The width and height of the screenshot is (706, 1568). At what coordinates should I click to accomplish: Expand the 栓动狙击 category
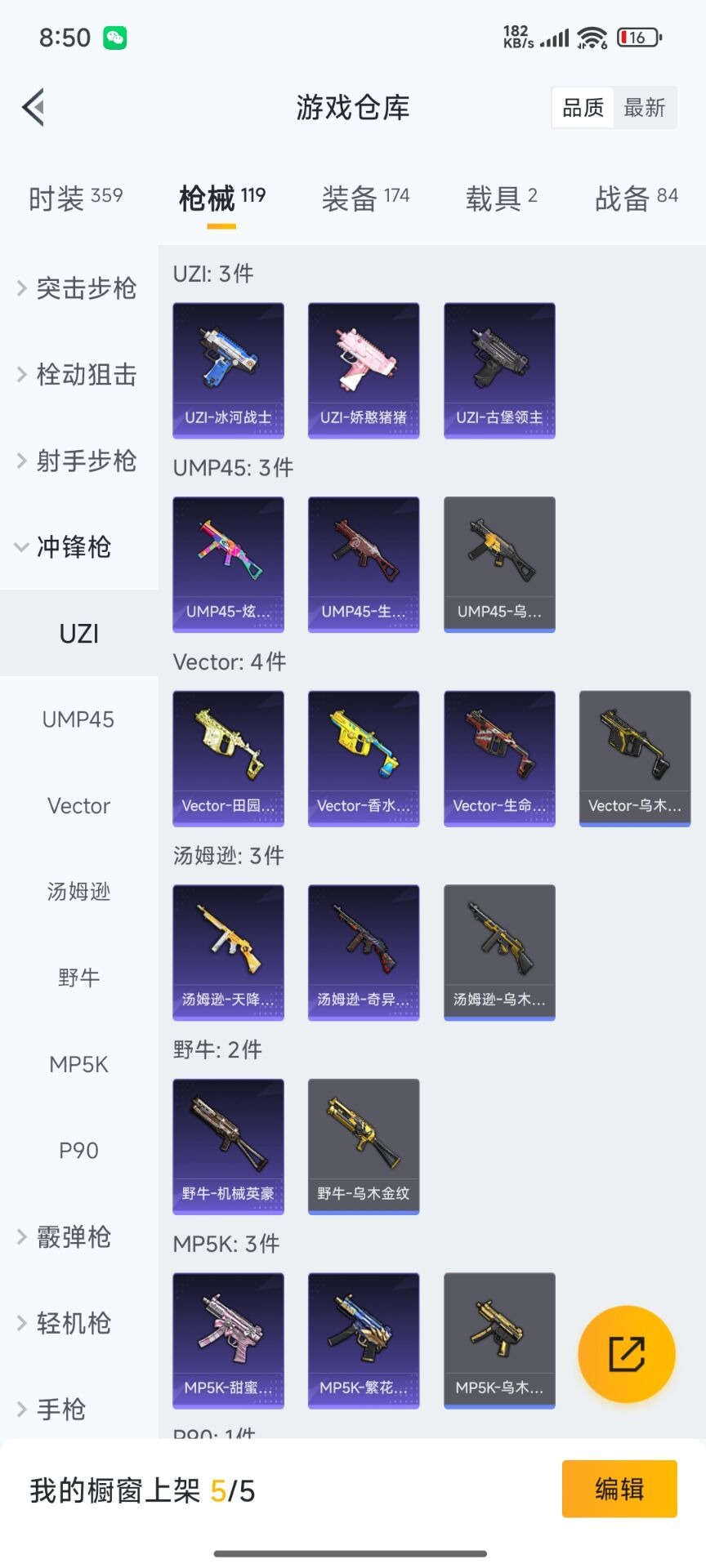click(78, 375)
